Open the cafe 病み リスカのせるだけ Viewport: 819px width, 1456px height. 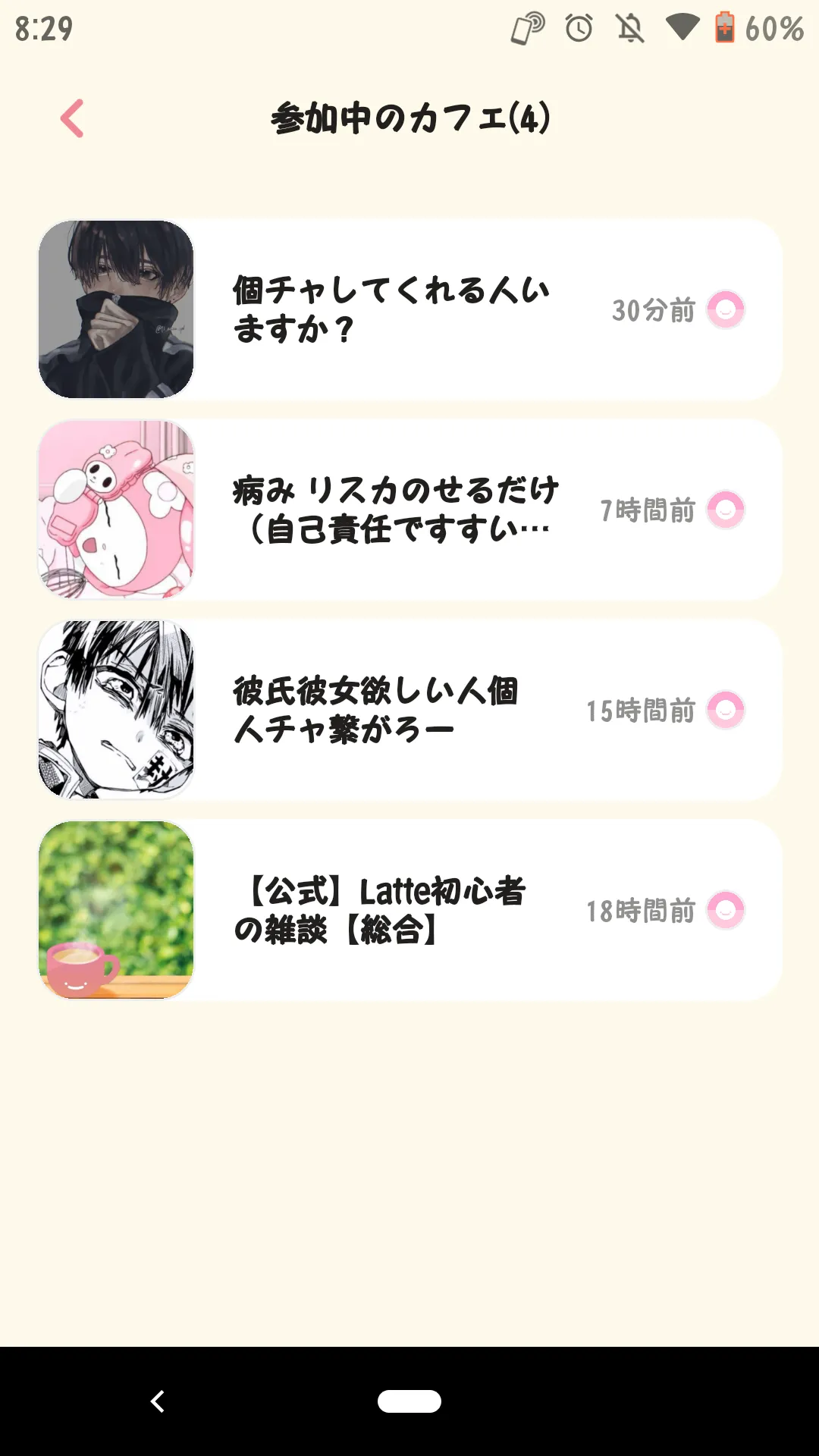point(409,510)
